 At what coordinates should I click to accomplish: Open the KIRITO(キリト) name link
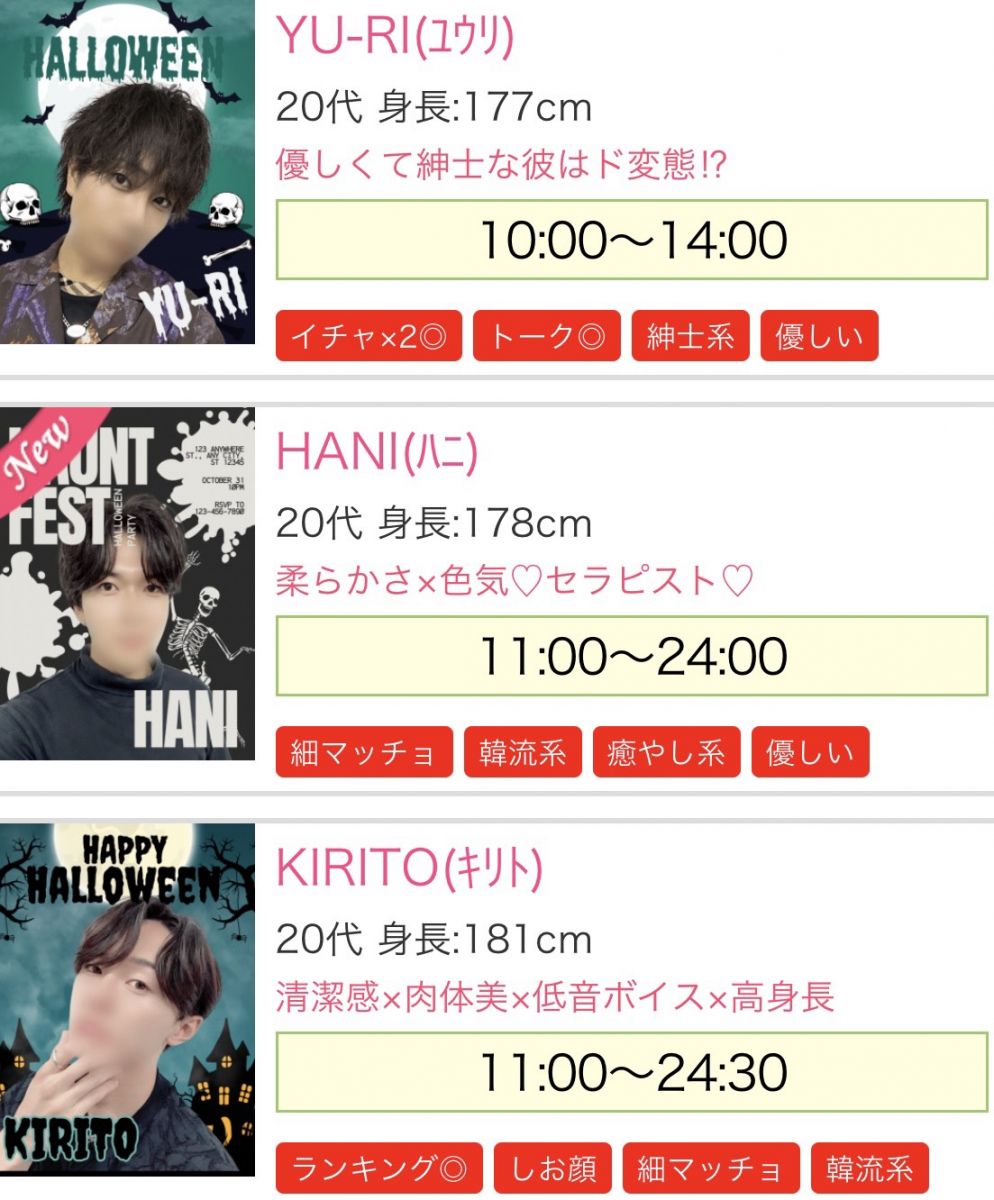(409, 870)
